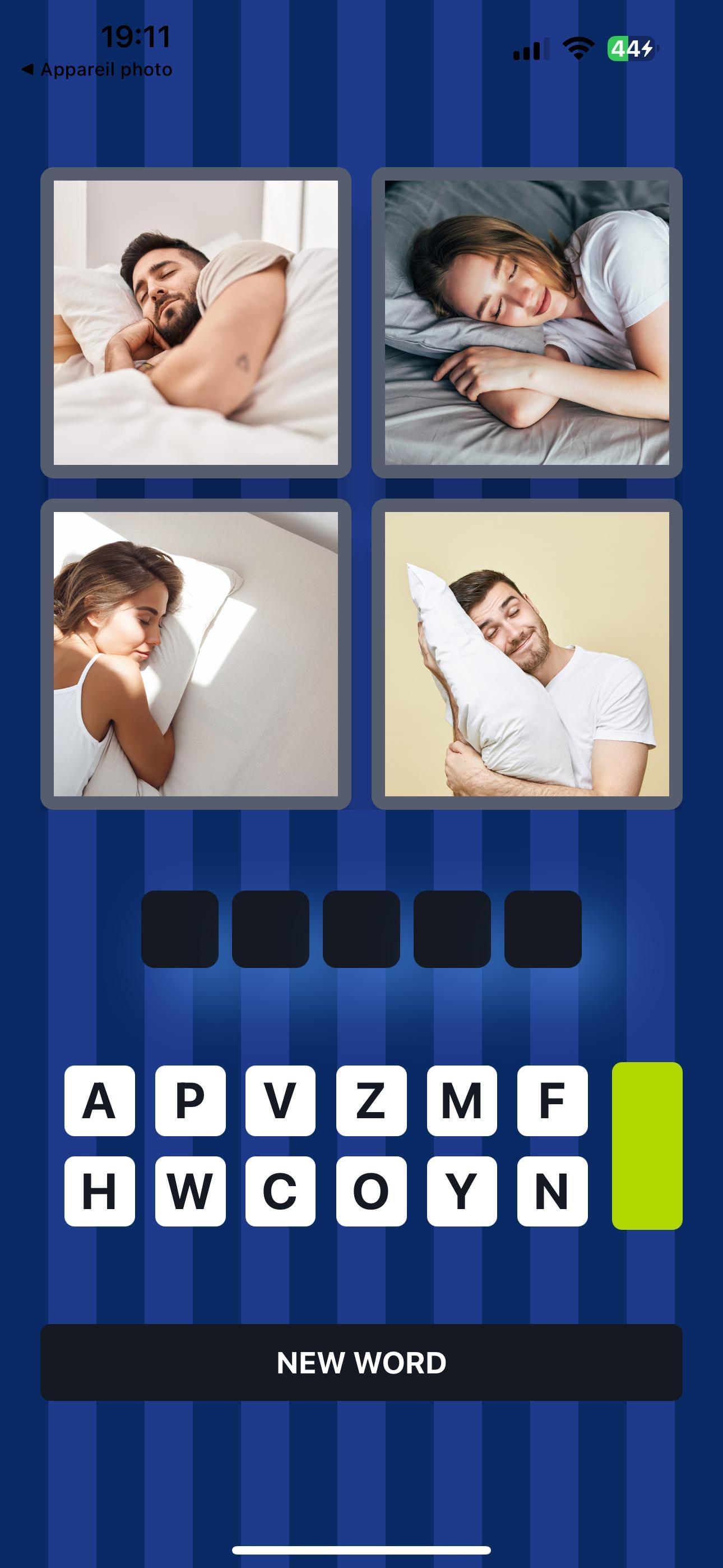Select the letter F tile
The image size is (723, 1568).
click(x=552, y=1100)
